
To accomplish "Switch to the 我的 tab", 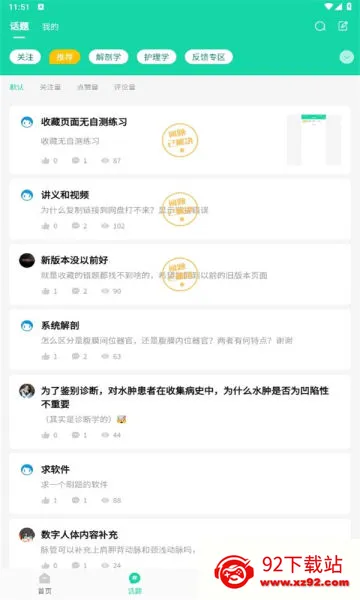I will click(x=50, y=27).
